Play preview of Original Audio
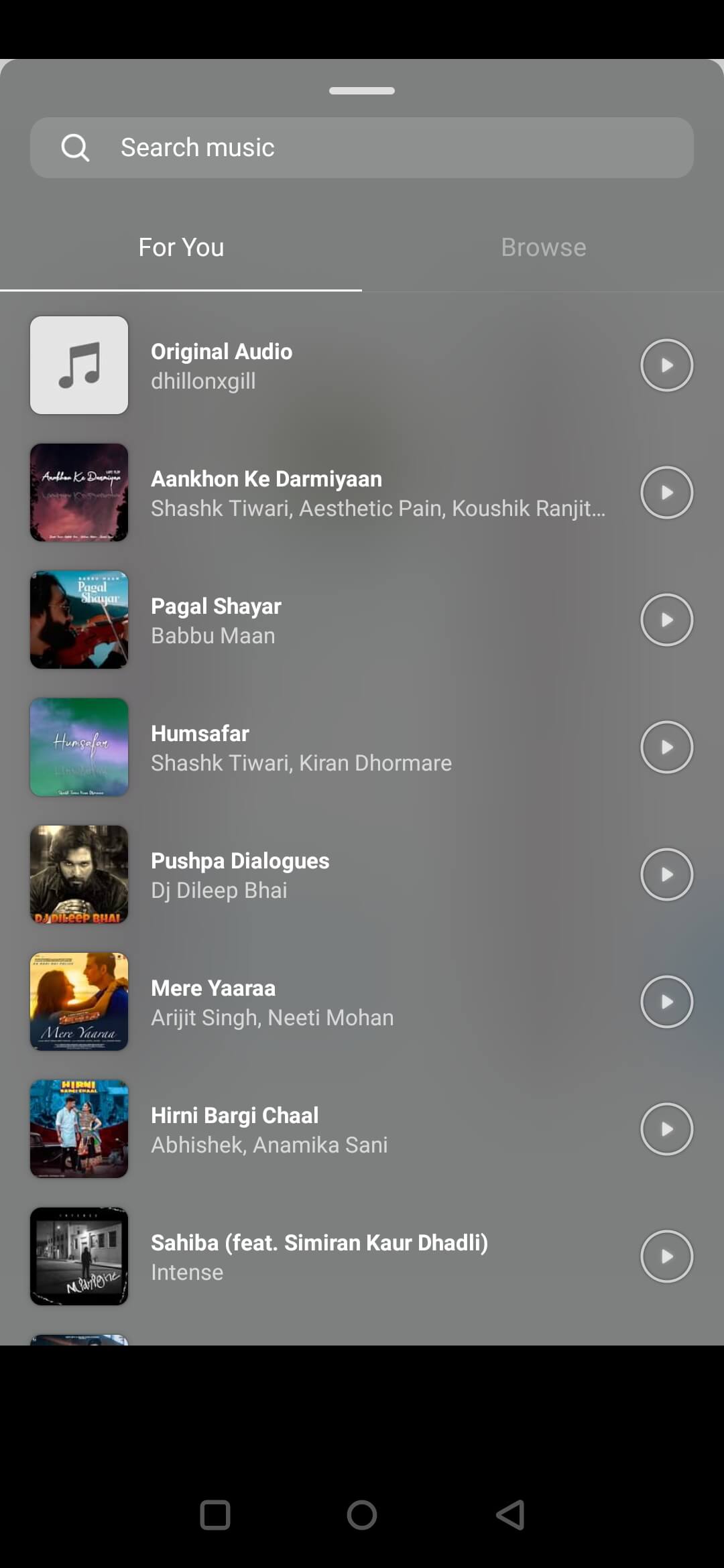724x1568 pixels. 666,365
